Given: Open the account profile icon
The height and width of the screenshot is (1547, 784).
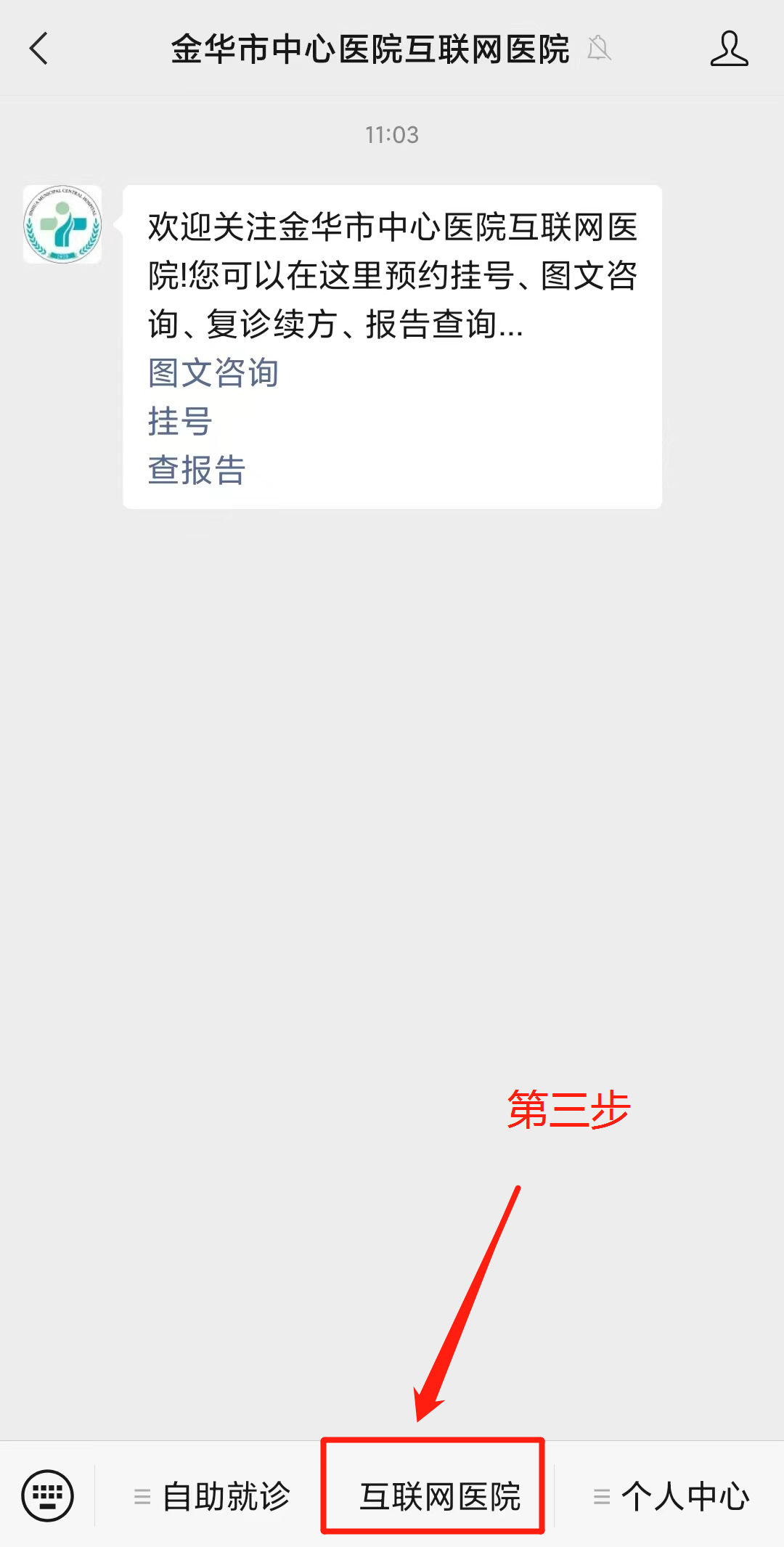Looking at the screenshot, I should point(729,49).
